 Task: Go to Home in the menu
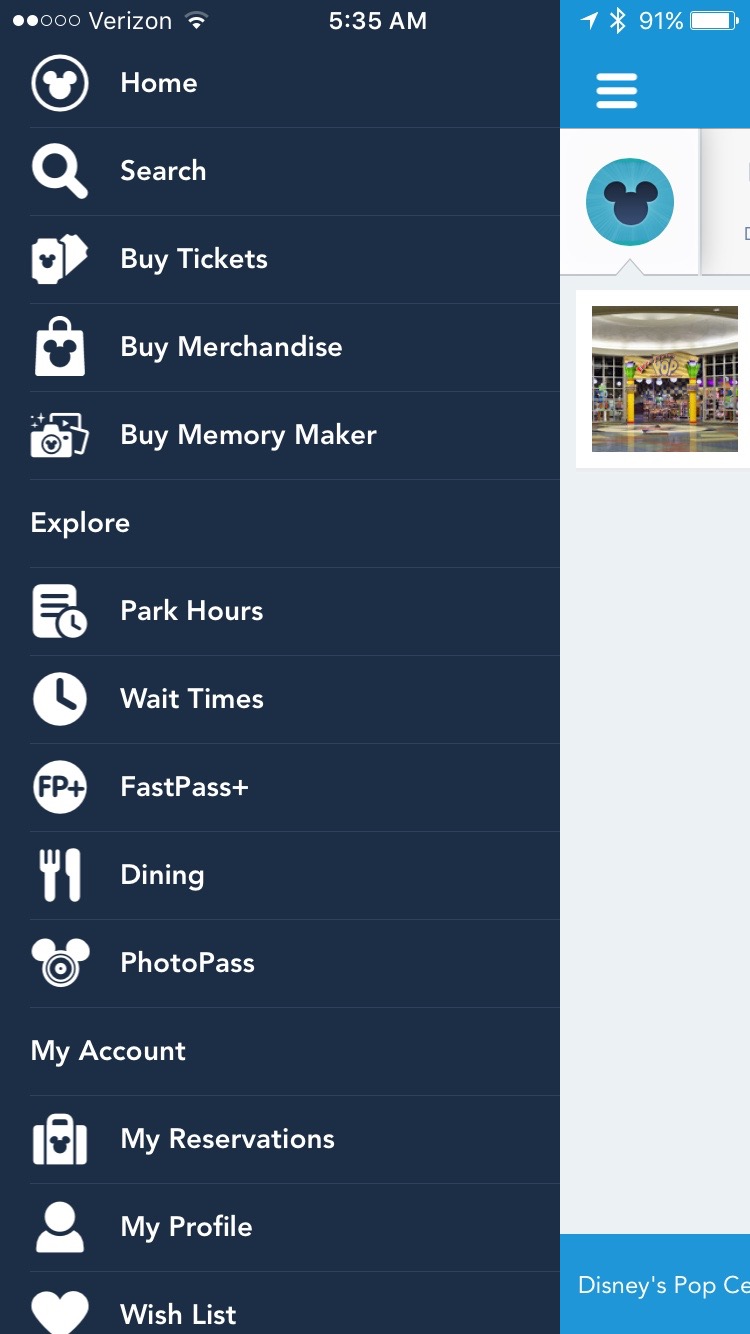158,83
